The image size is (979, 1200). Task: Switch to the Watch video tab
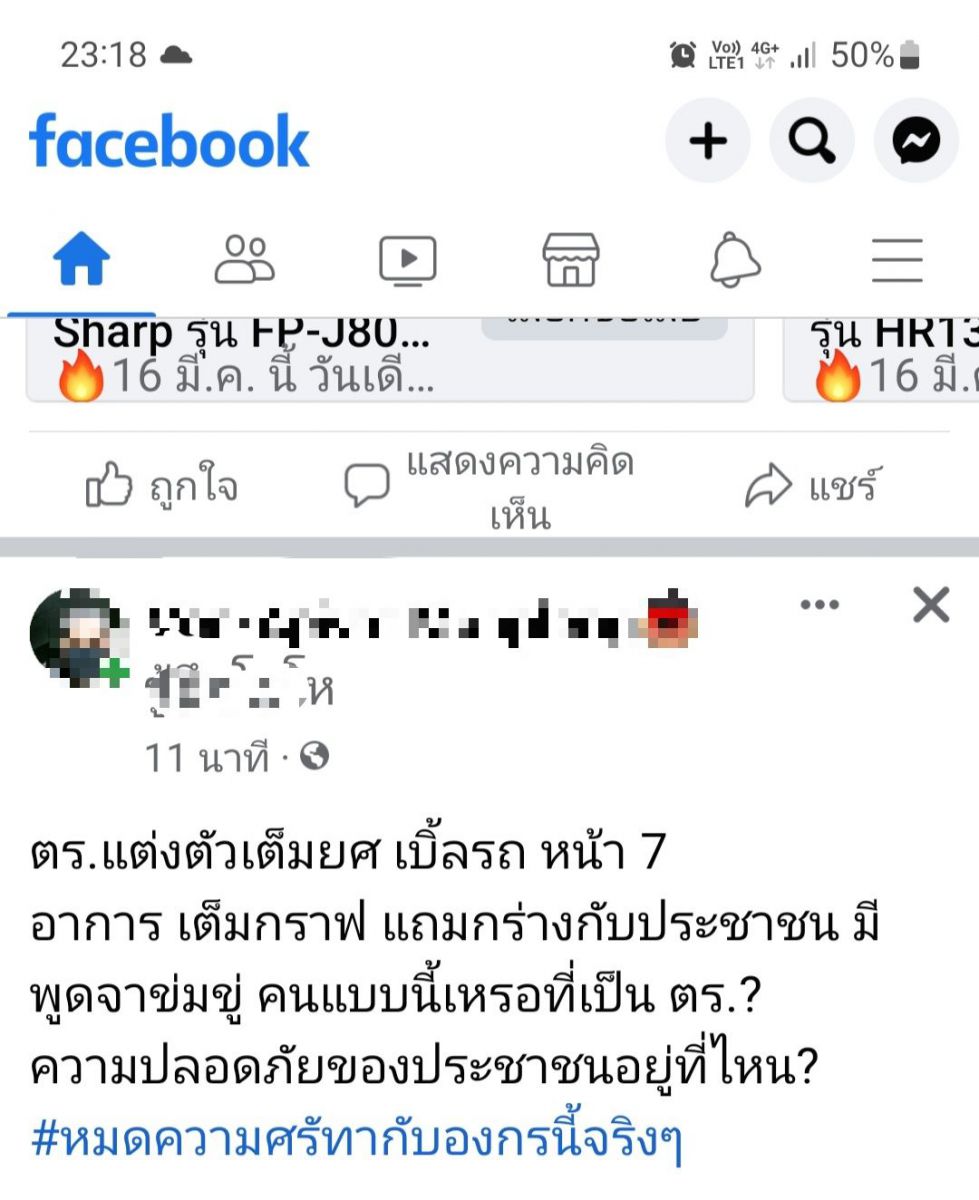[x=407, y=261]
